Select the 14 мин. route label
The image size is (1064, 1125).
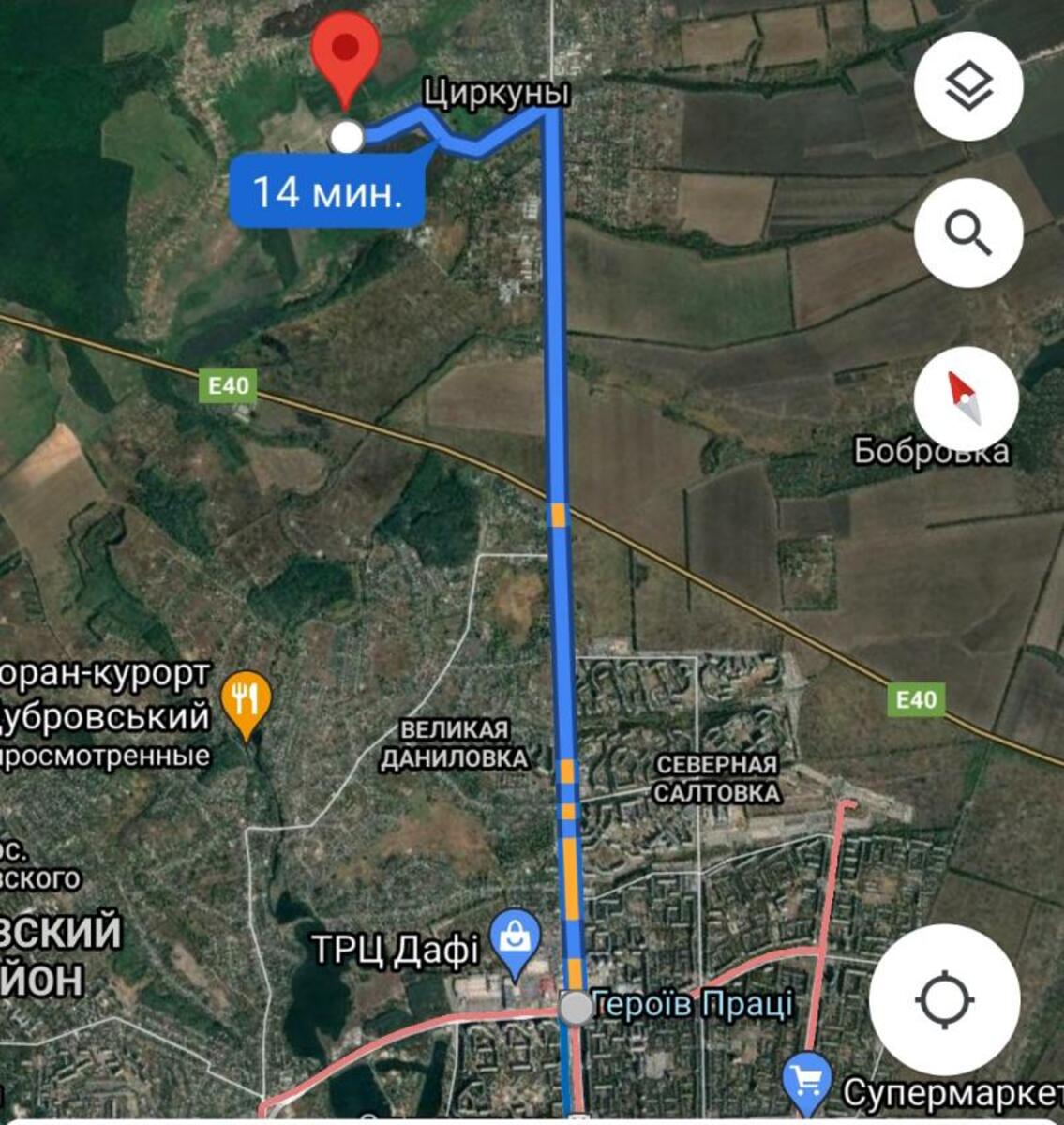327,192
